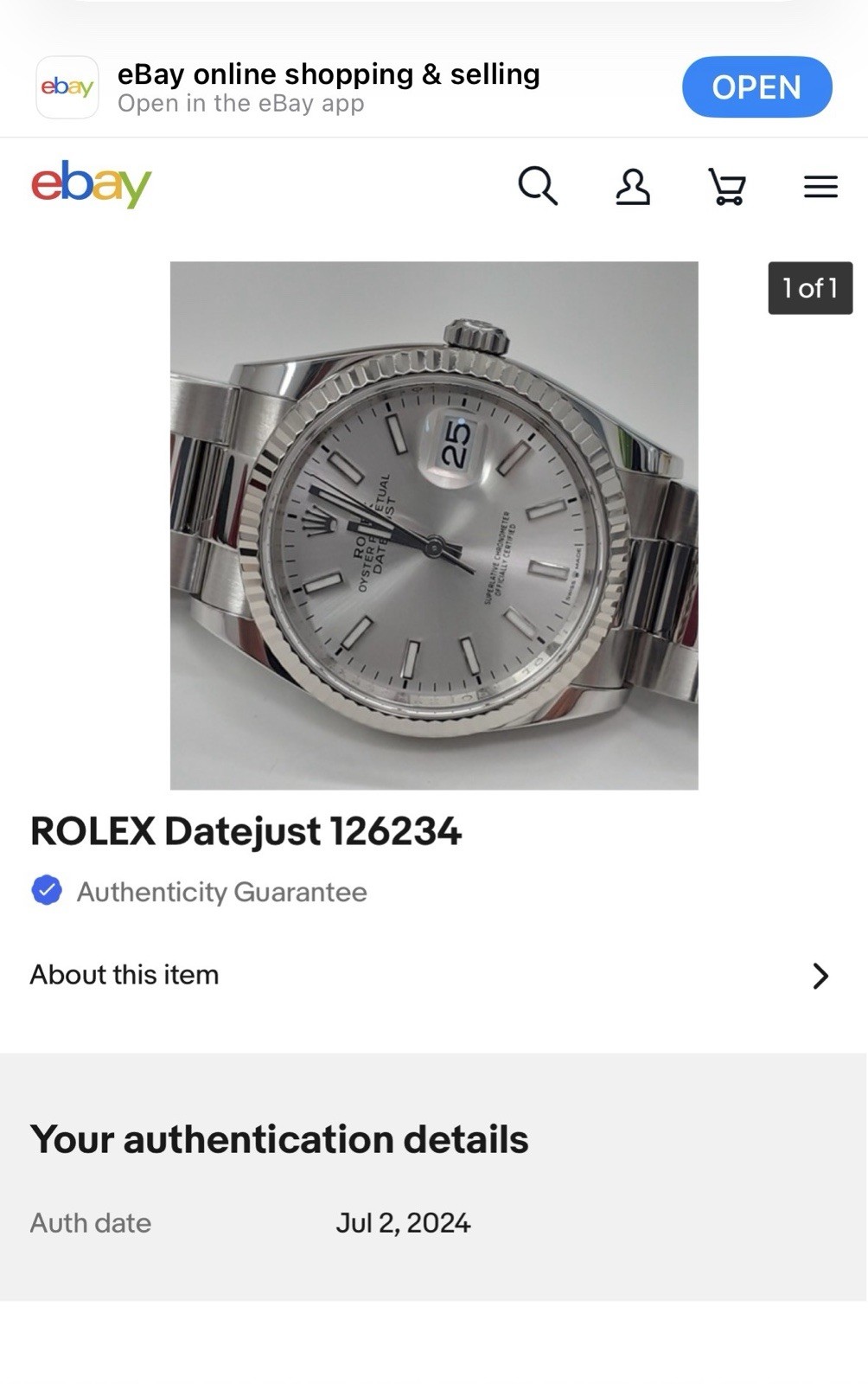Image resolution: width=868 pixels, height=1384 pixels.
Task: View the shopping cart
Action: [727, 186]
